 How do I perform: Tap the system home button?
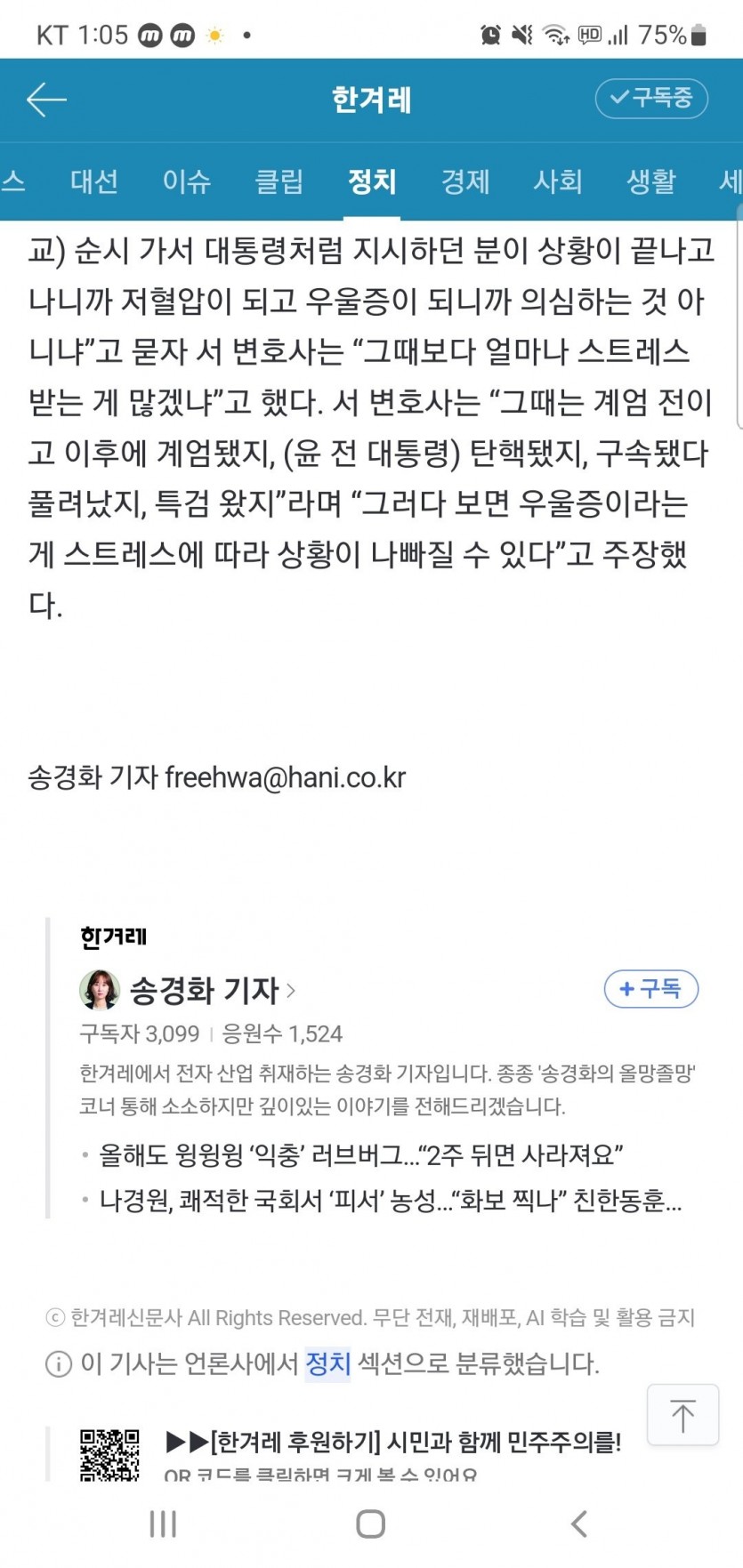coord(371,1524)
